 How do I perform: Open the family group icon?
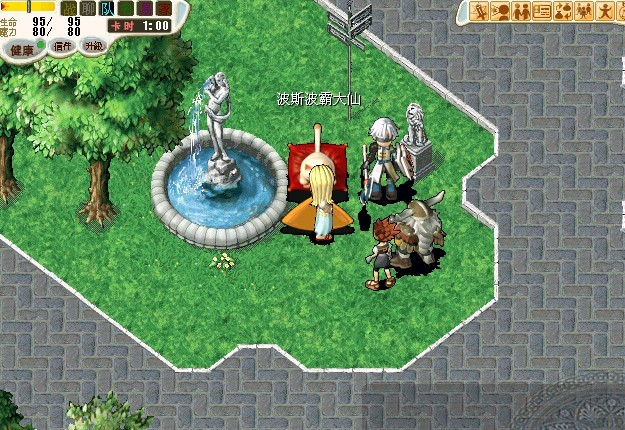coord(585,11)
